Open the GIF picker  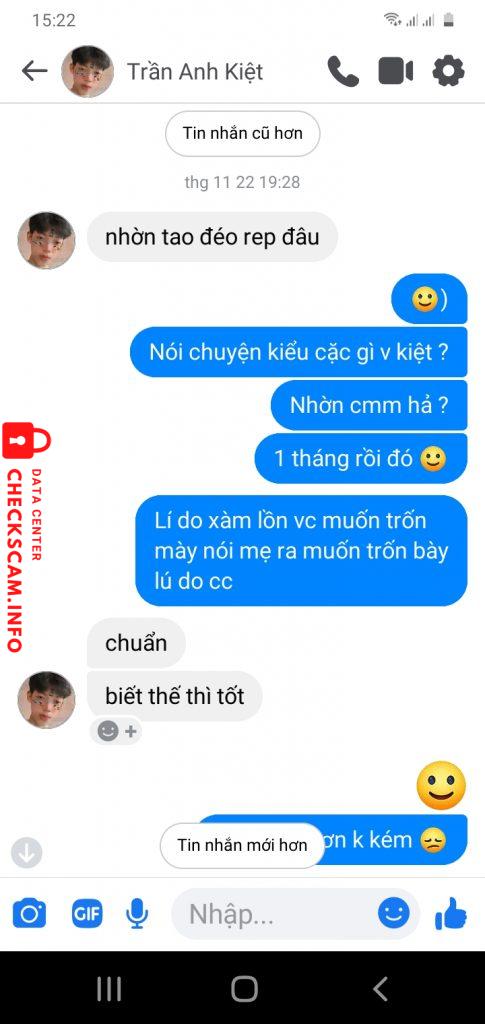tap(87, 914)
